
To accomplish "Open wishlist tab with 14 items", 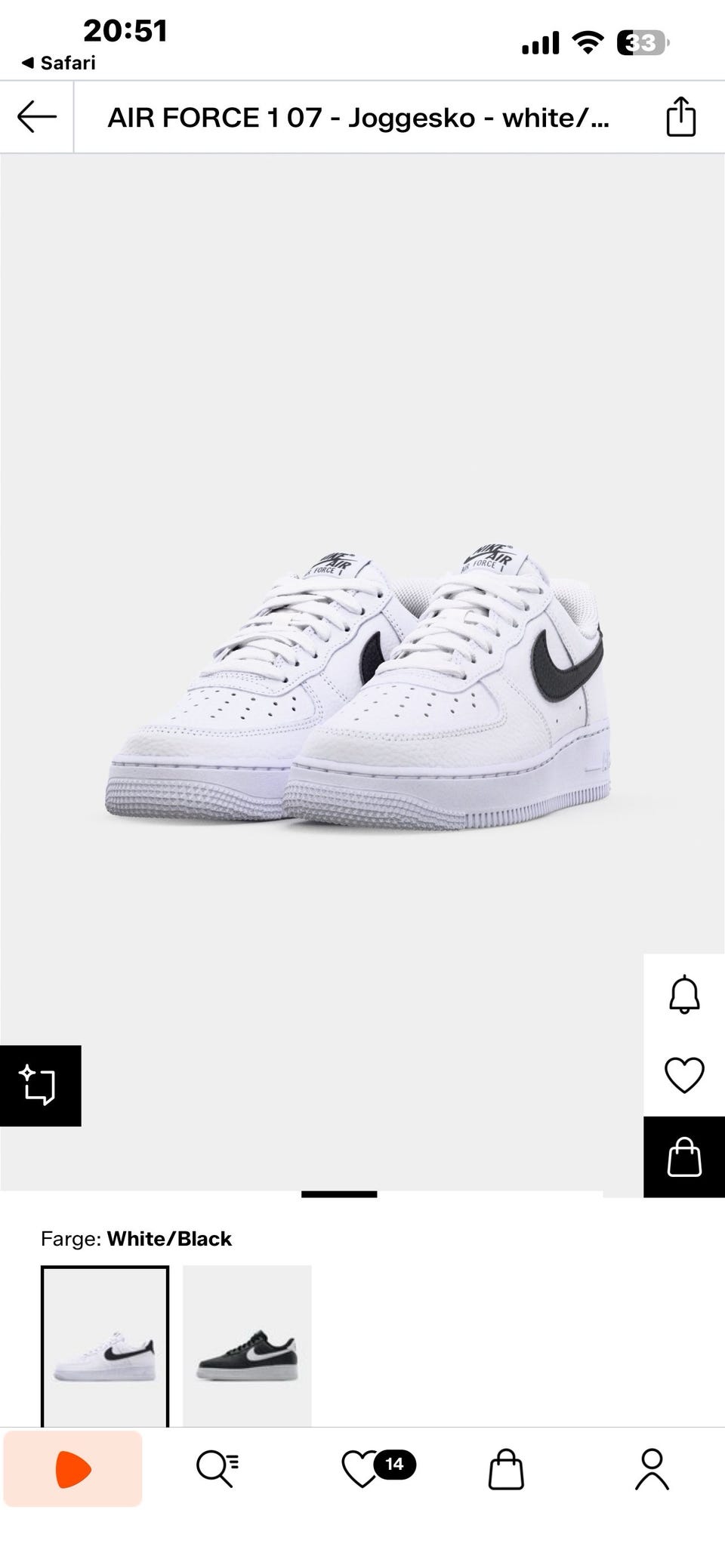I will click(362, 1469).
